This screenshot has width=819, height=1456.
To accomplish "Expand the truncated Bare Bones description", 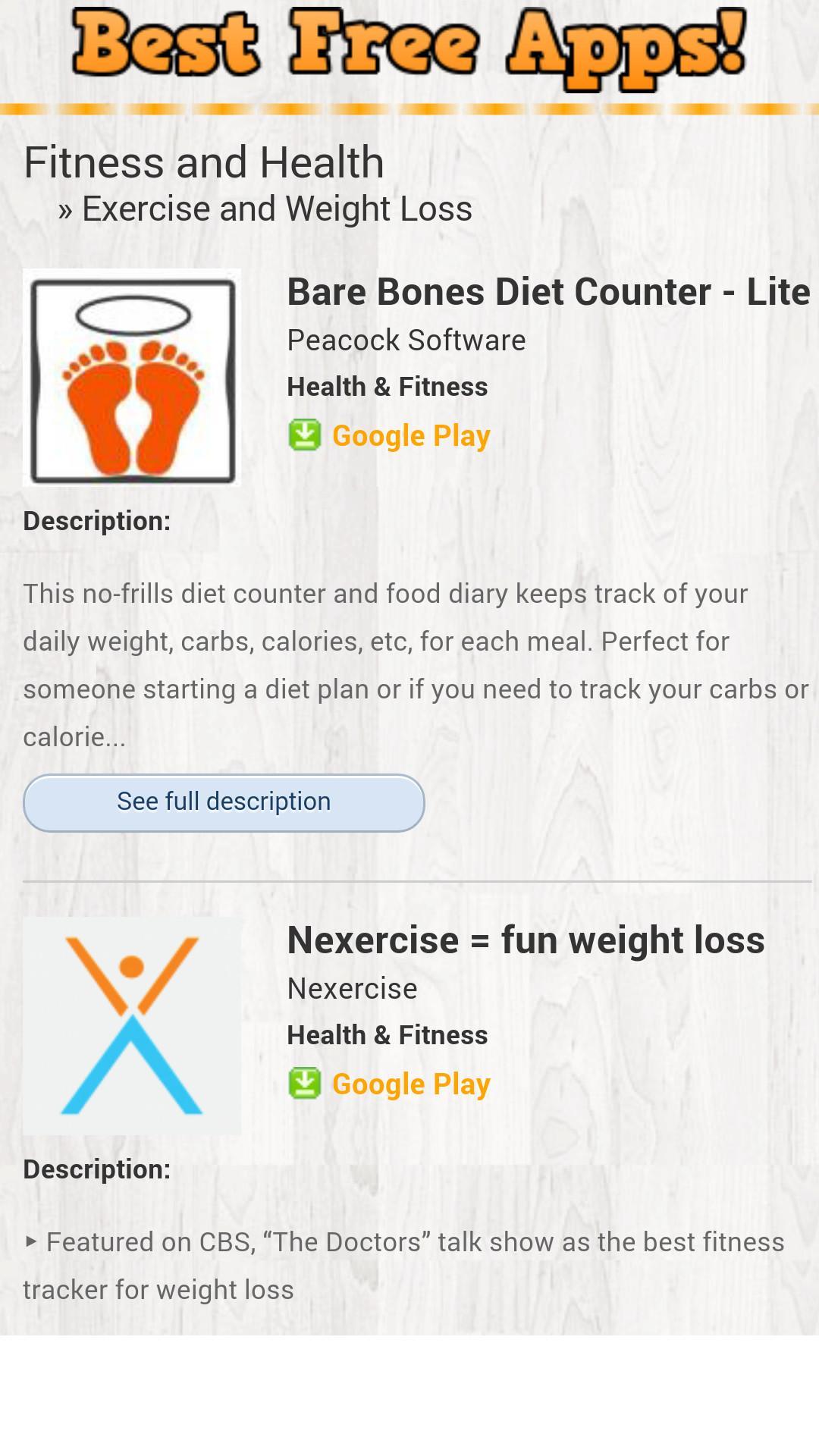I will coord(223,801).
